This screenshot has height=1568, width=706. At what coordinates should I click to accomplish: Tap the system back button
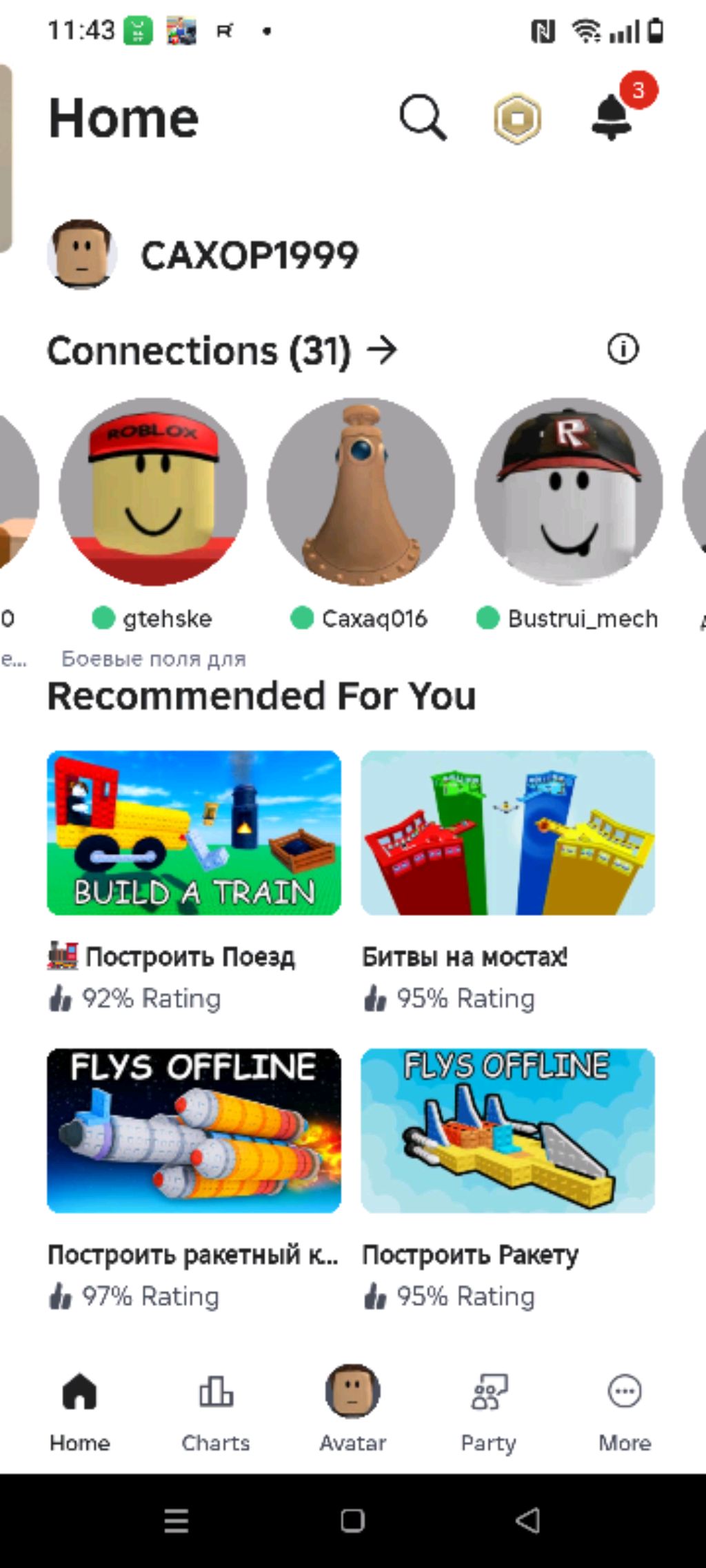coord(528,1520)
